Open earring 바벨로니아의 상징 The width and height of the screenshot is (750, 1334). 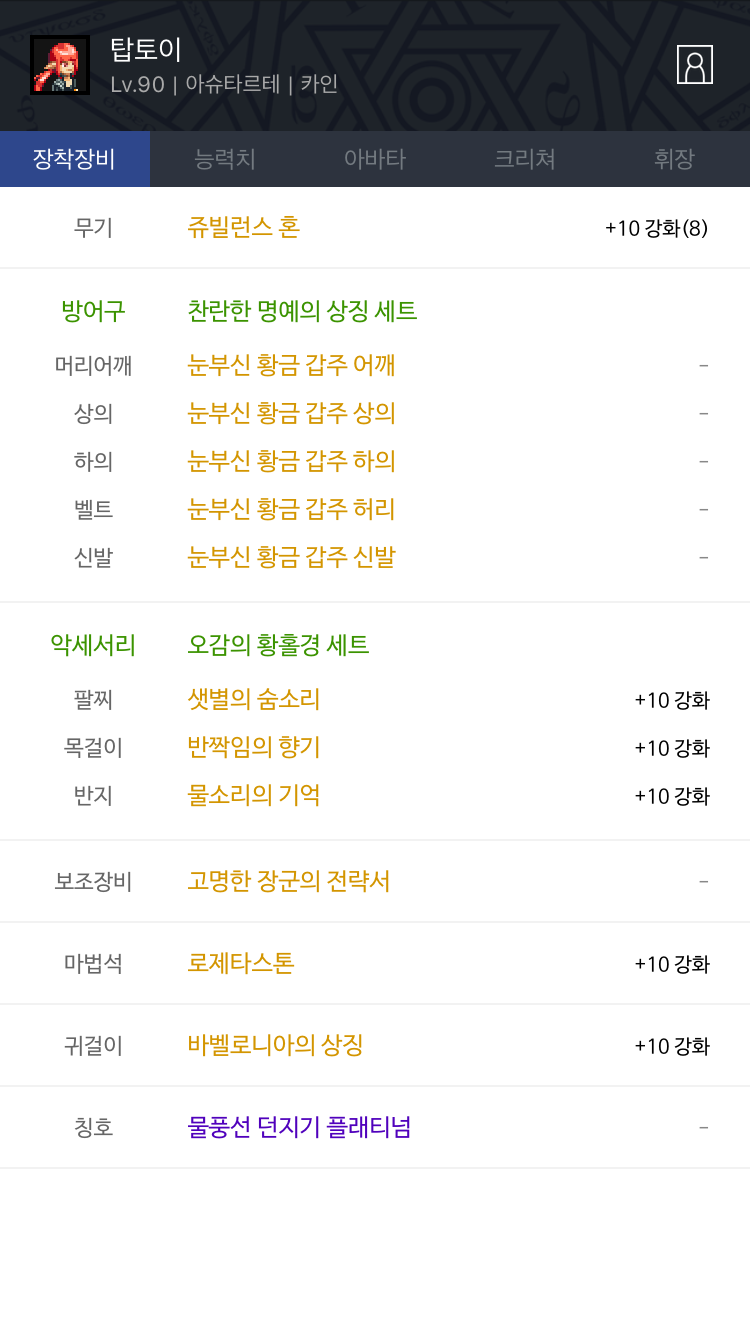(x=275, y=1045)
